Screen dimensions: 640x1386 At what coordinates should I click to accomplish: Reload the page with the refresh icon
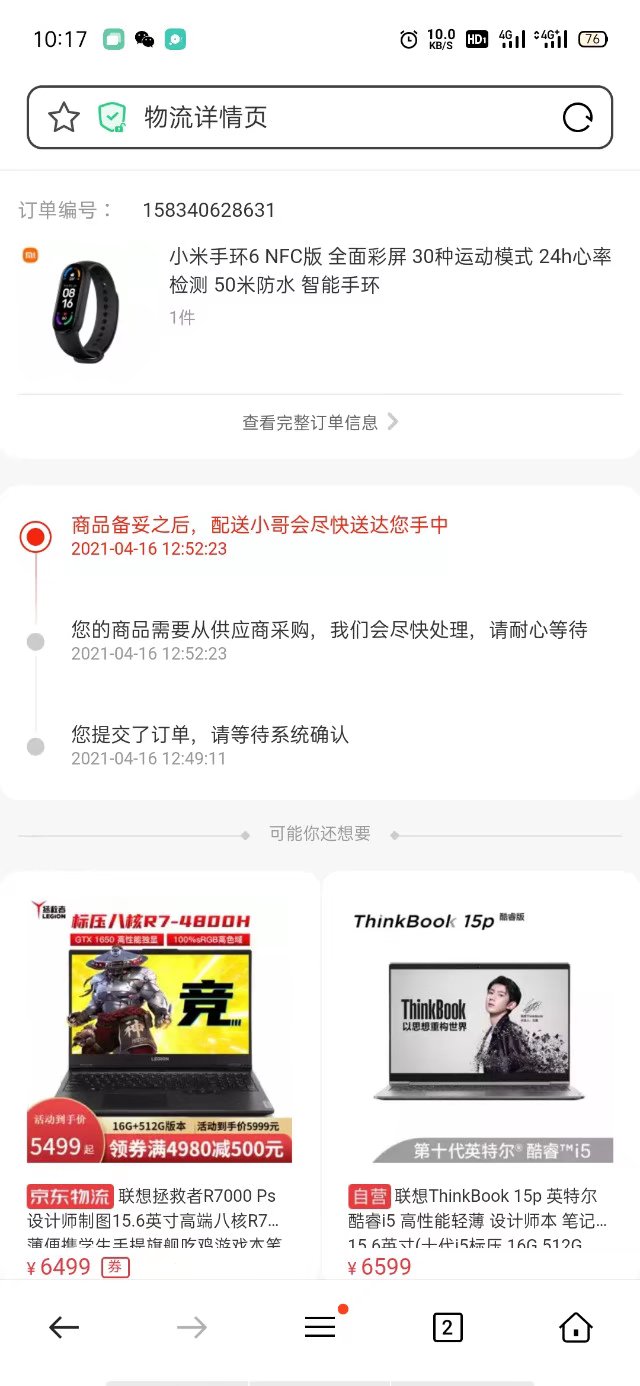pyautogui.click(x=577, y=118)
